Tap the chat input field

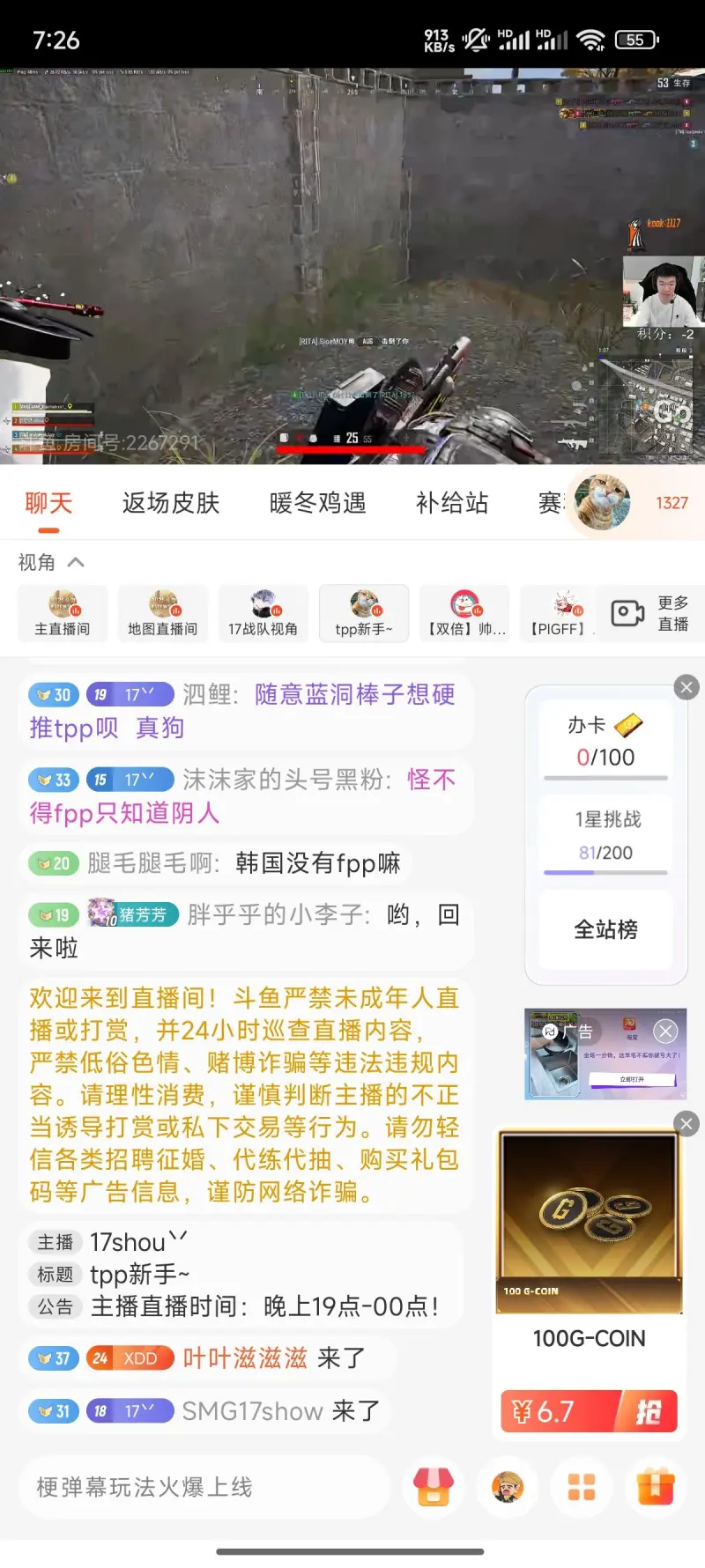click(203, 1487)
